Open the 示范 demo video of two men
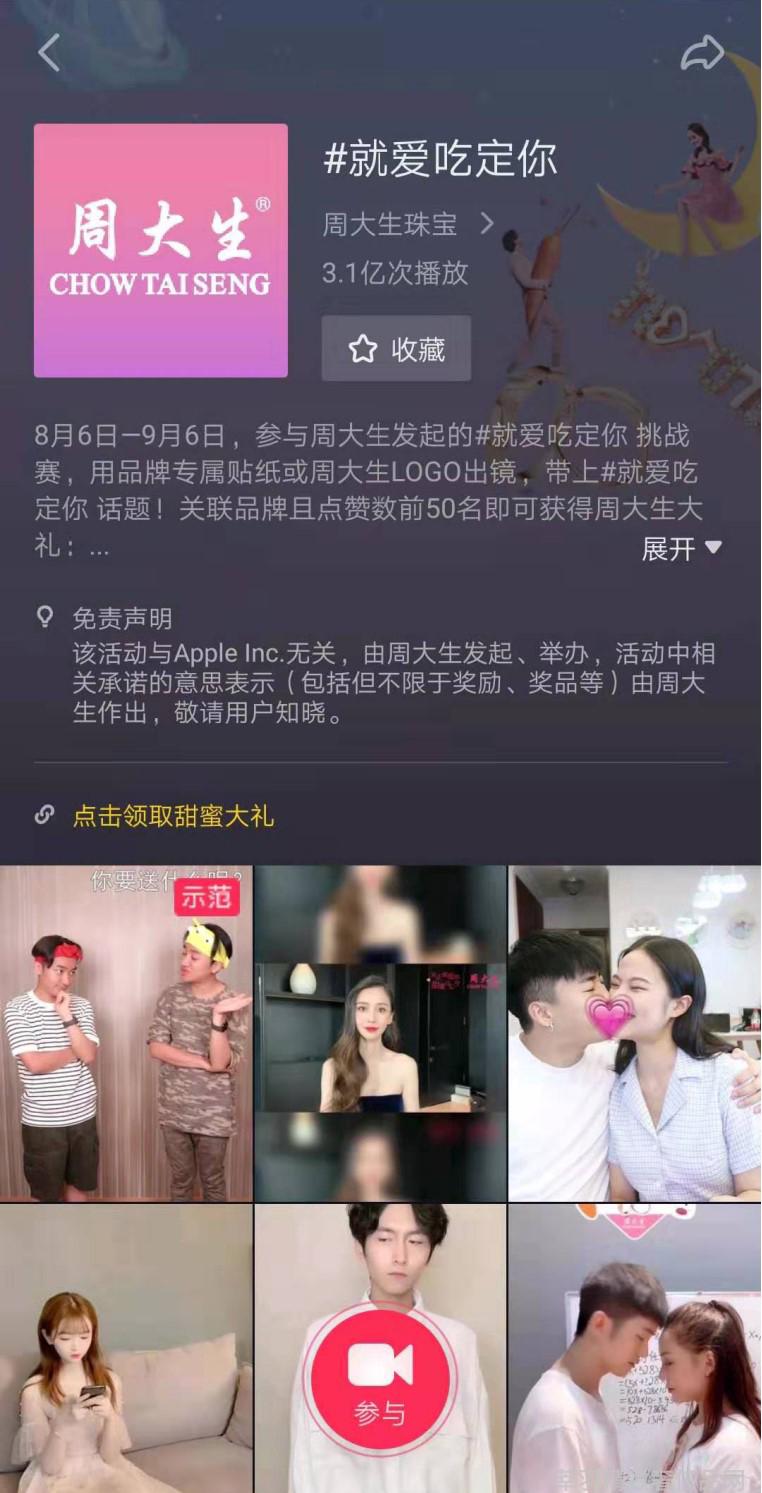Image resolution: width=762 pixels, height=1493 pixels. click(126, 1033)
